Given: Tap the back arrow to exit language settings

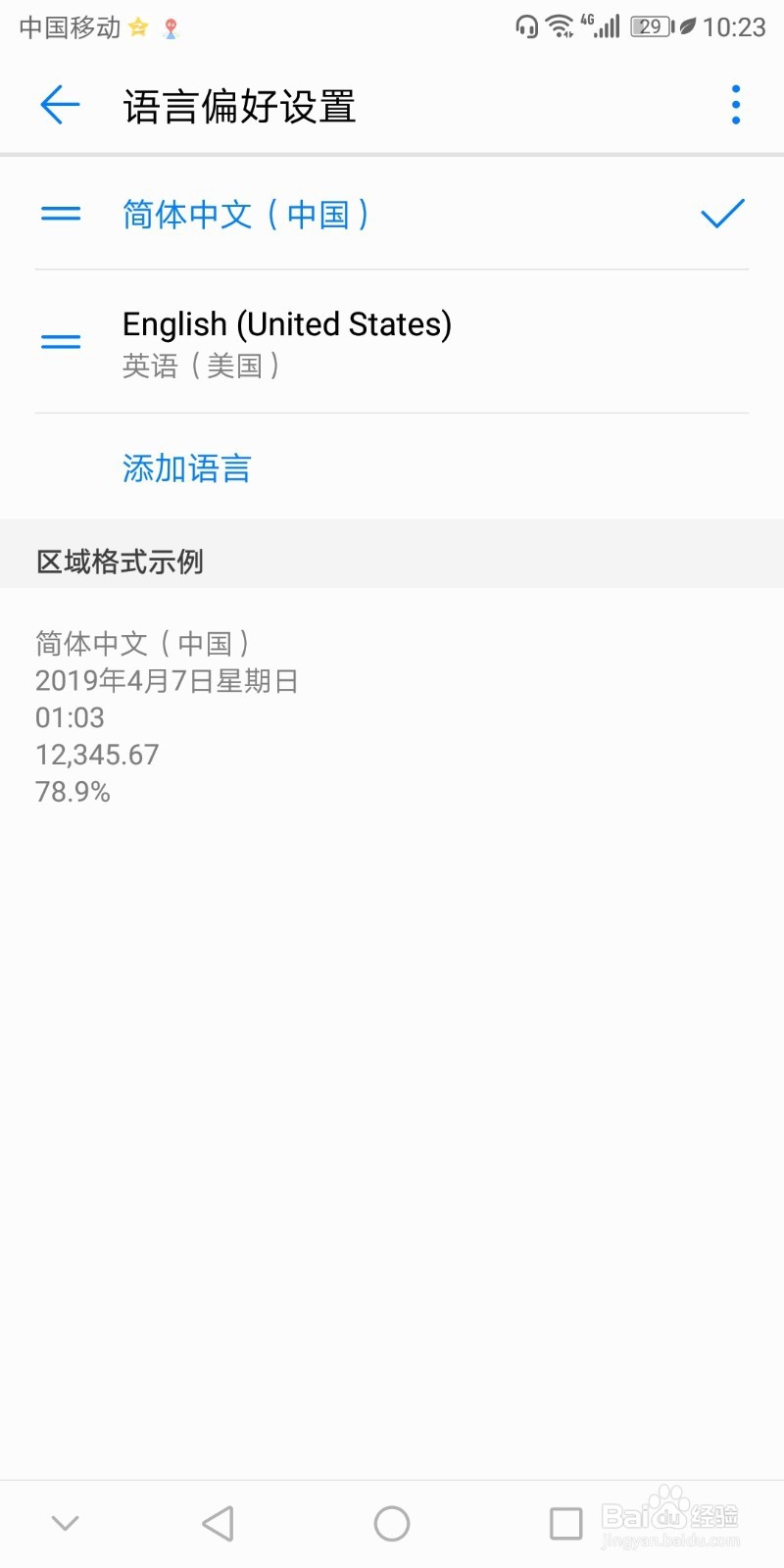Looking at the screenshot, I should click(x=59, y=105).
